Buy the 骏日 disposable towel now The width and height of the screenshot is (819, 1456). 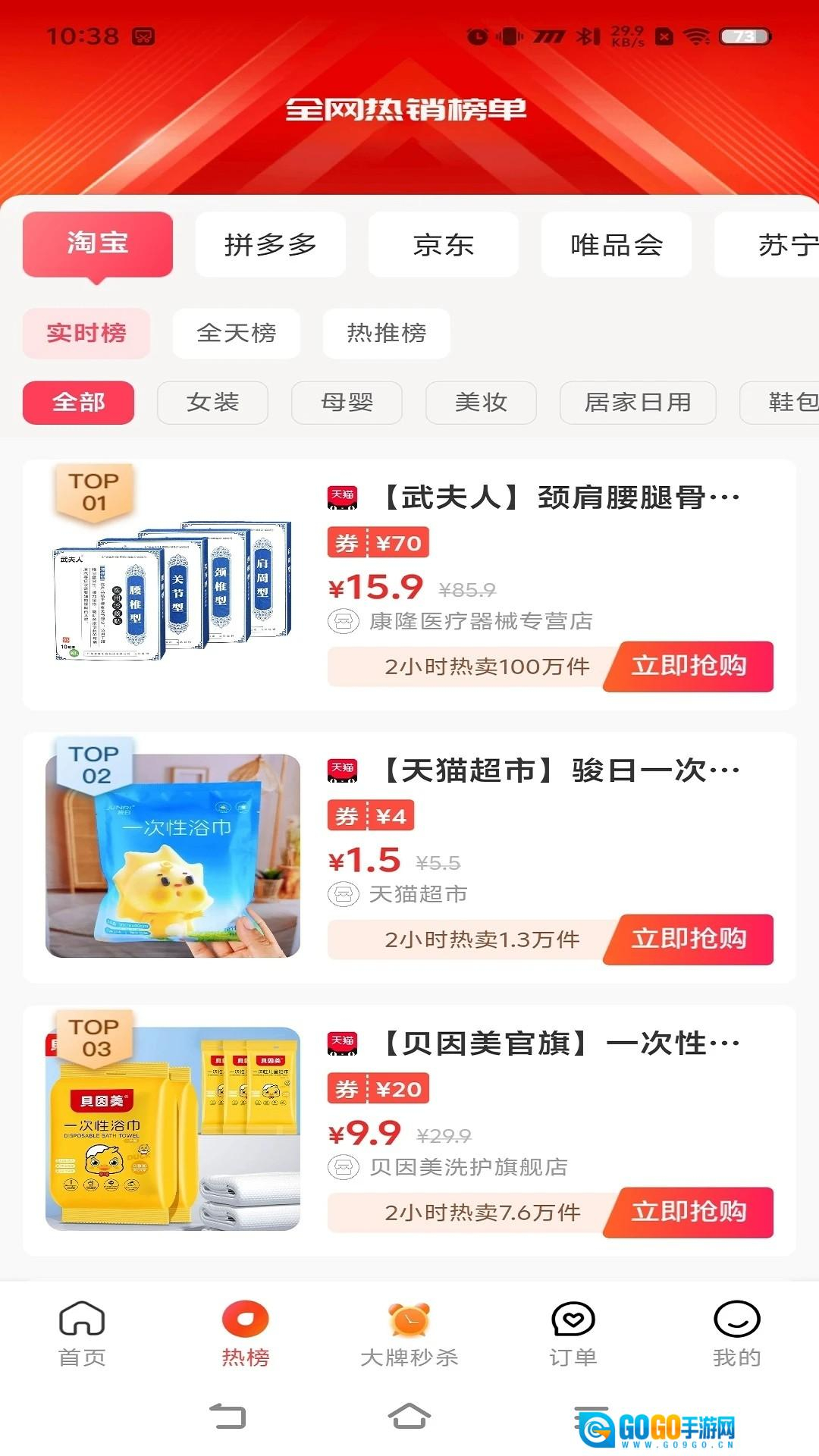689,939
